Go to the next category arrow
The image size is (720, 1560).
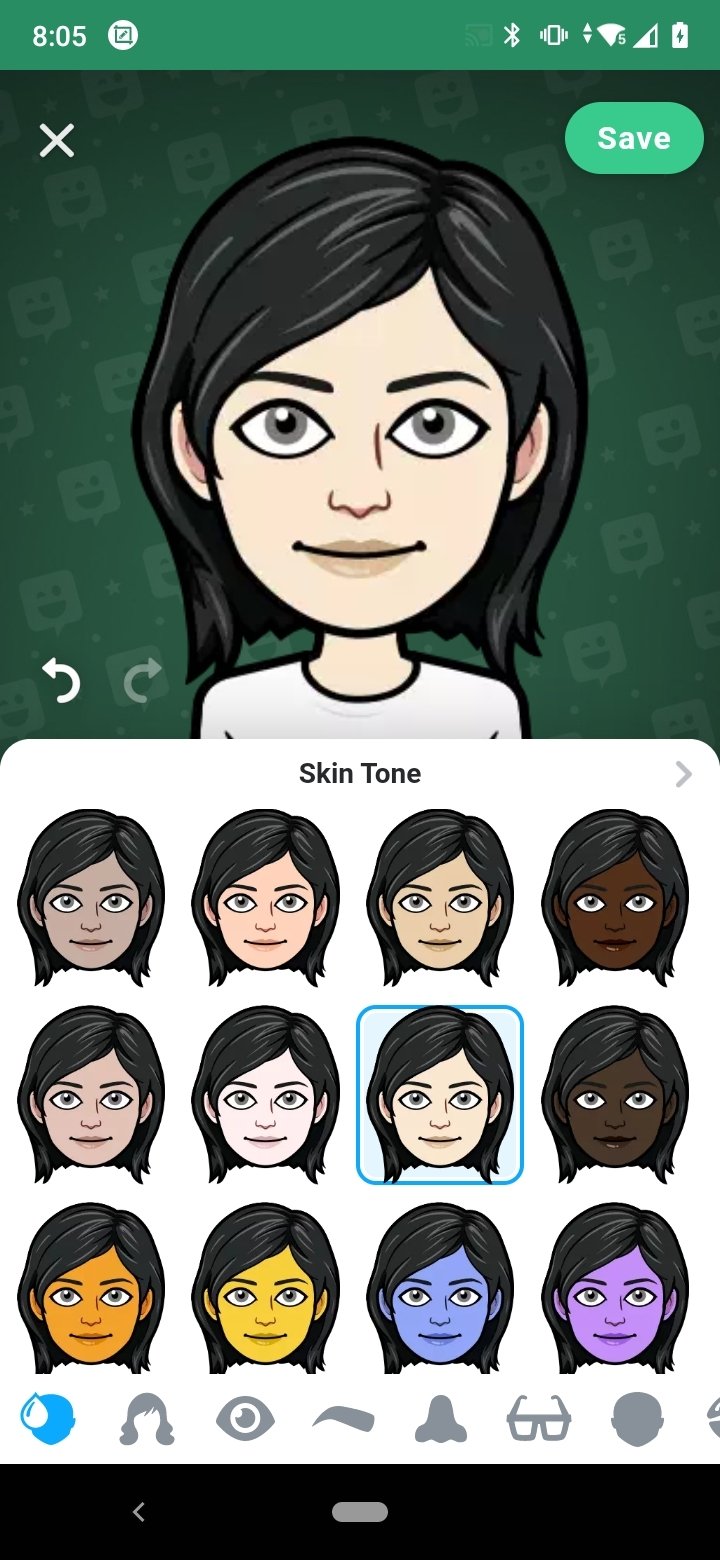pyautogui.click(x=683, y=774)
